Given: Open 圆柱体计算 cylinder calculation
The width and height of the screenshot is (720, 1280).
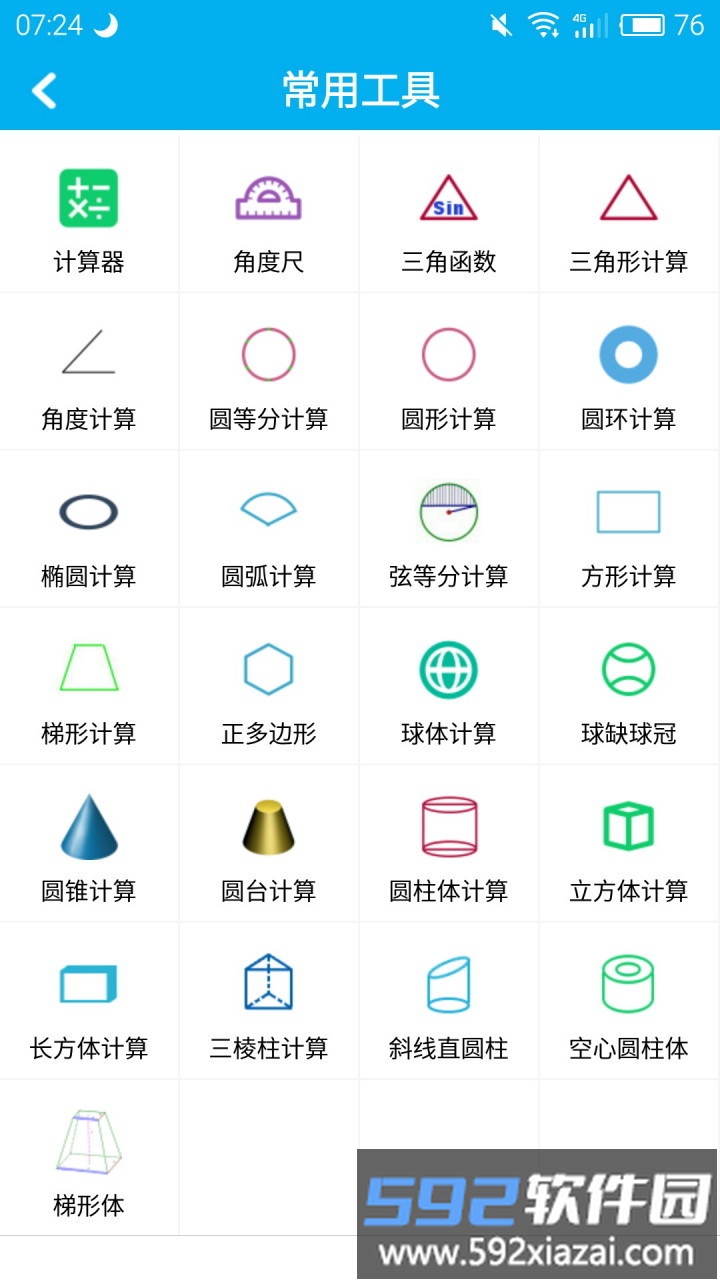Looking at the screenshot, I should pyautogui.click(x=449, y=845).
